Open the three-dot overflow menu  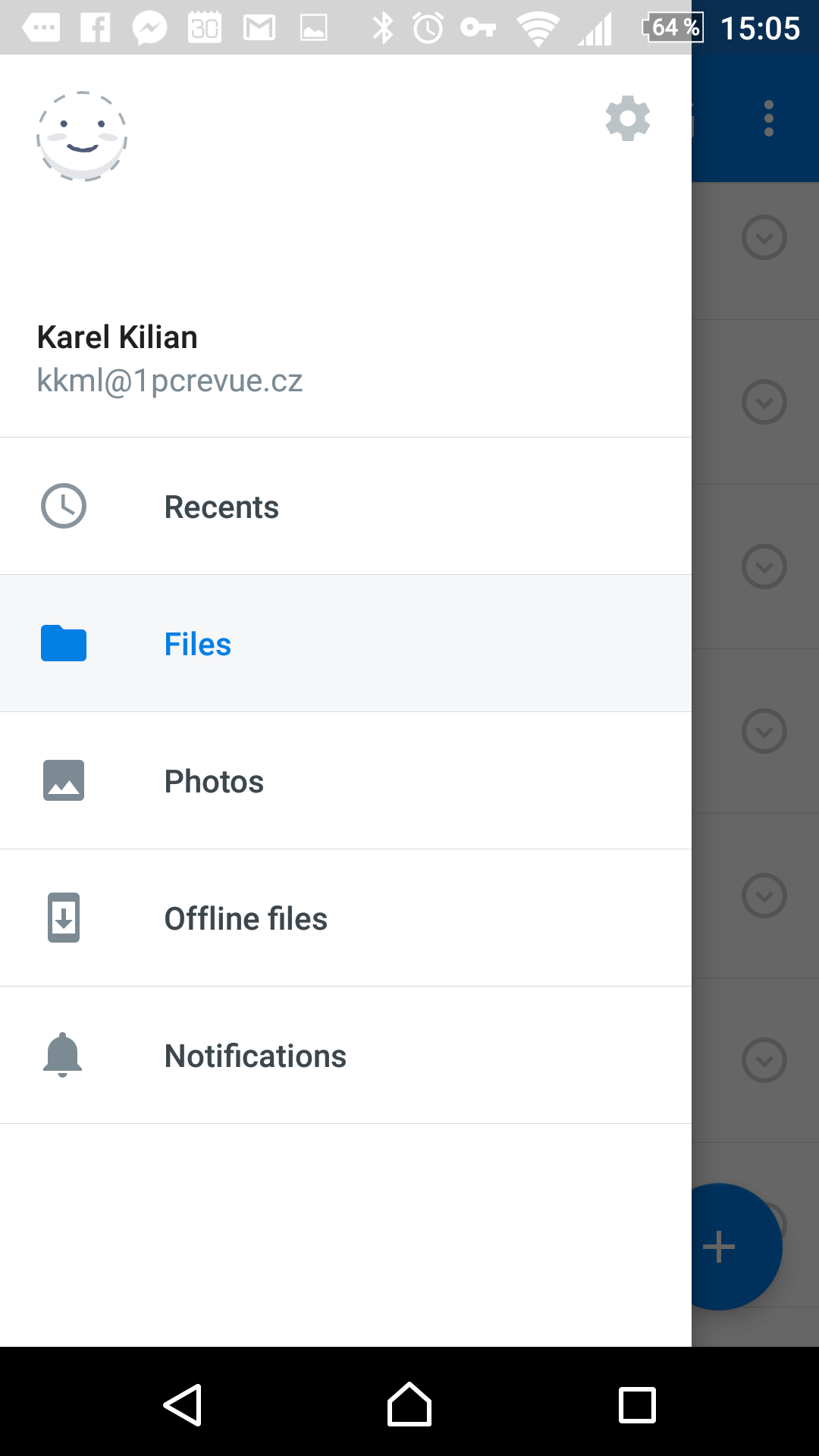[769, 118]
